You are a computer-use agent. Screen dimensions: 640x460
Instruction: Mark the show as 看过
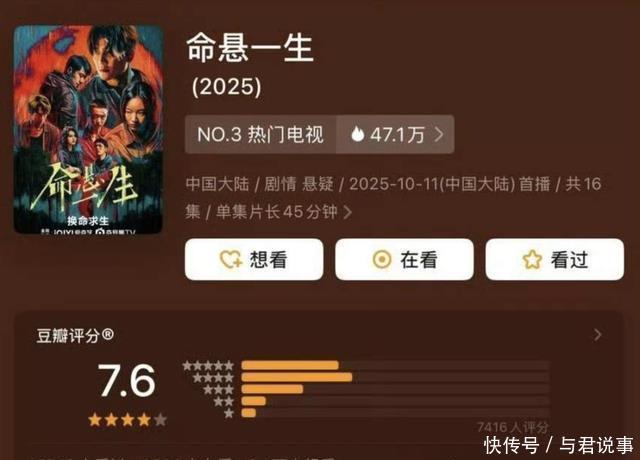coord(555,259)
